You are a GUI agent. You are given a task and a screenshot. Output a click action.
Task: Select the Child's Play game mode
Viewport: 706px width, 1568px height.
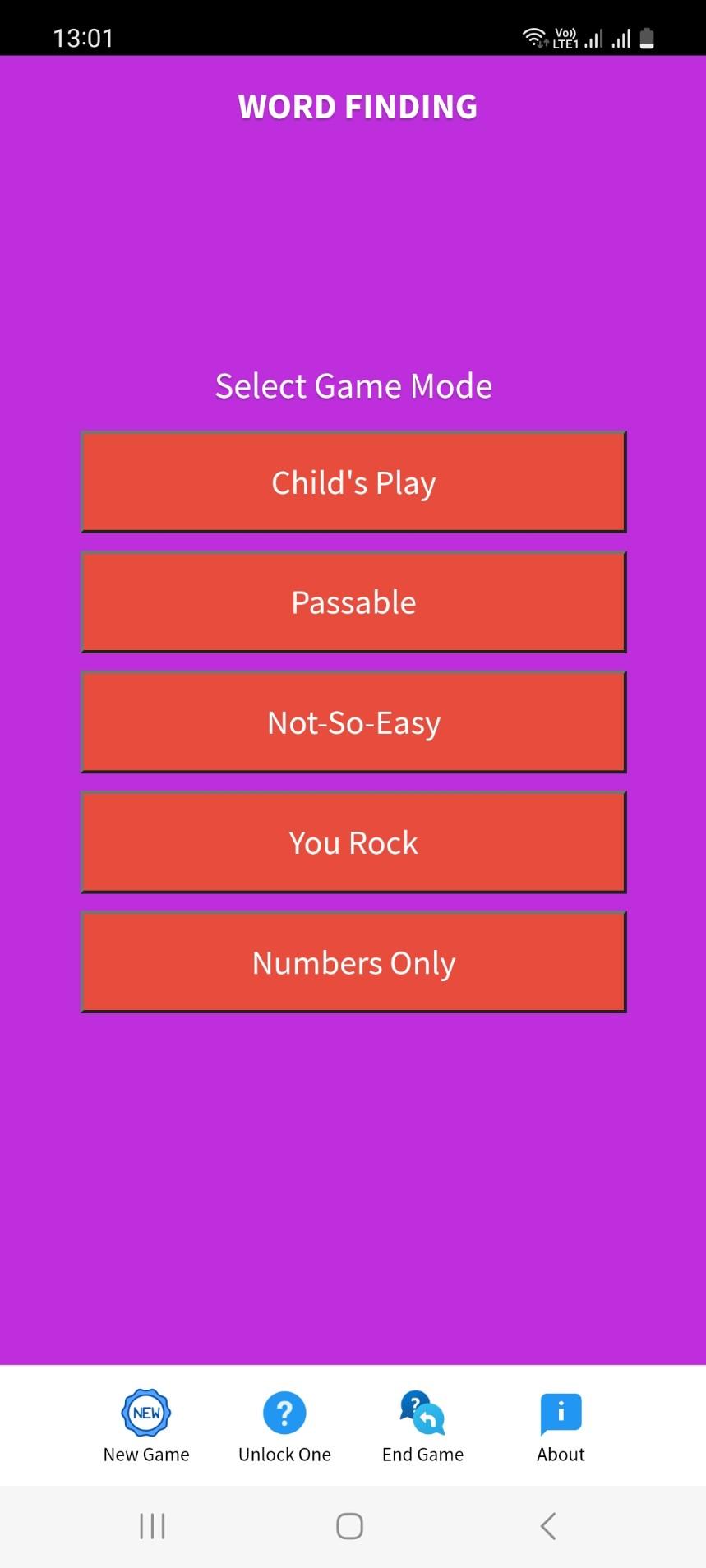(353, 482)
